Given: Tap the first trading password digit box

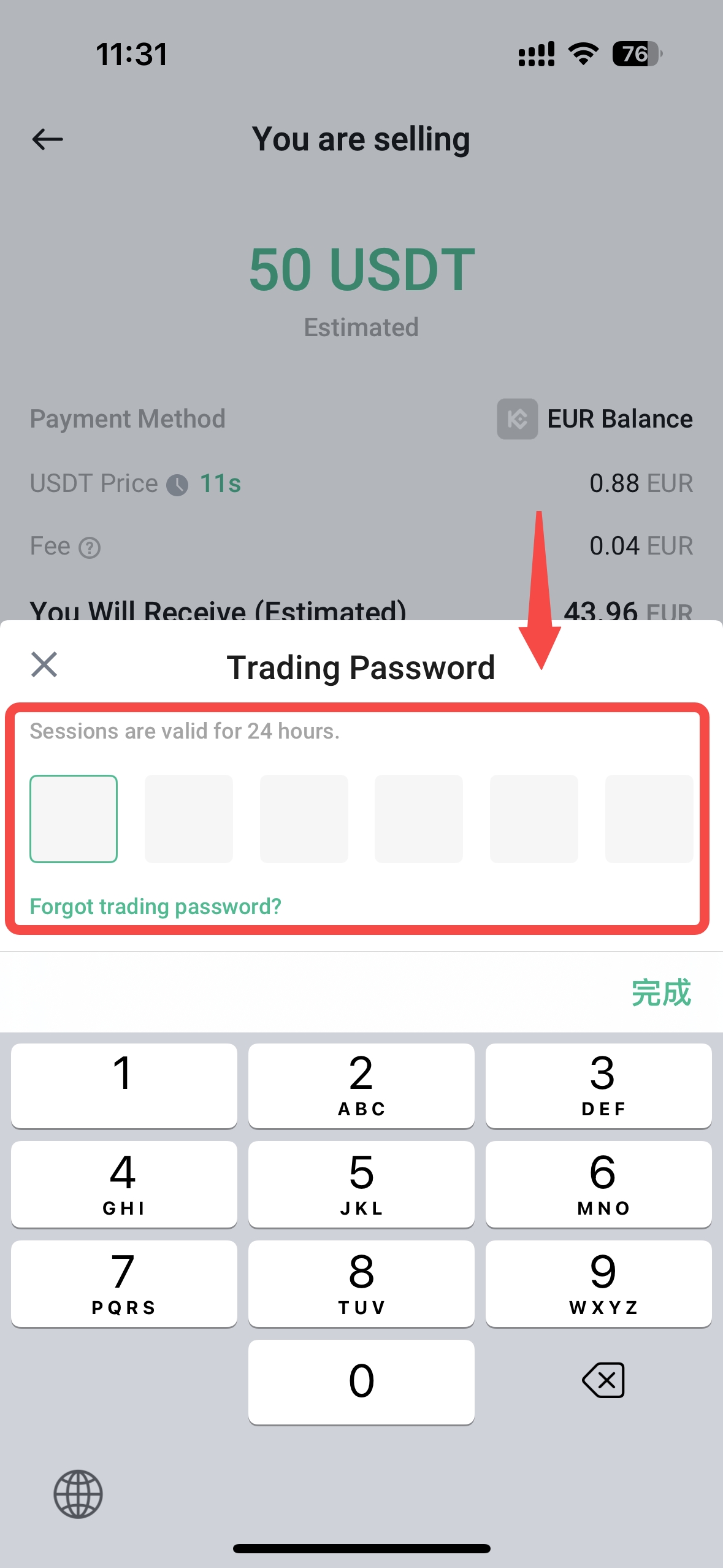Looking at the screenshot, I should pyautogui.click(x=74, y=818).
